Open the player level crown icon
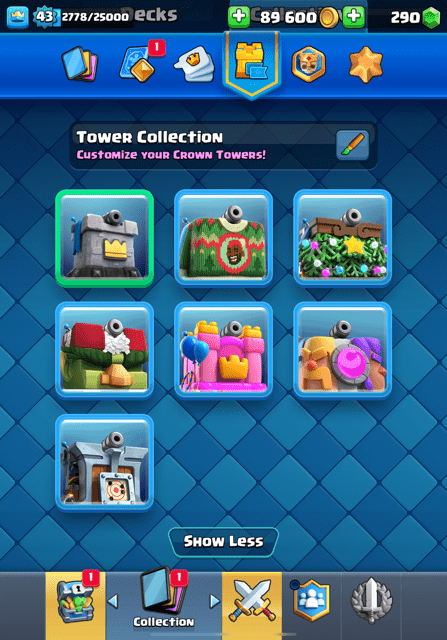This screenshot has height=640, width=447. coord(18,17)
